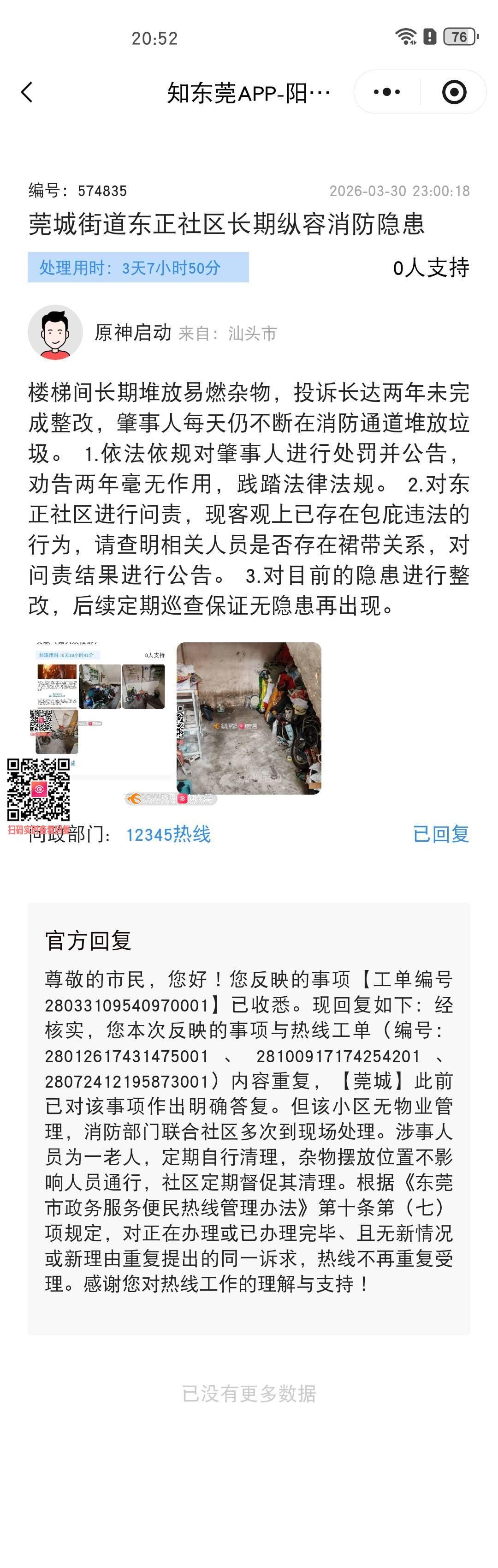Image resolution: width=498 pixels, height=1568 pixels.
Task: Go back using the top-left arrow
Action: point(27,93)
